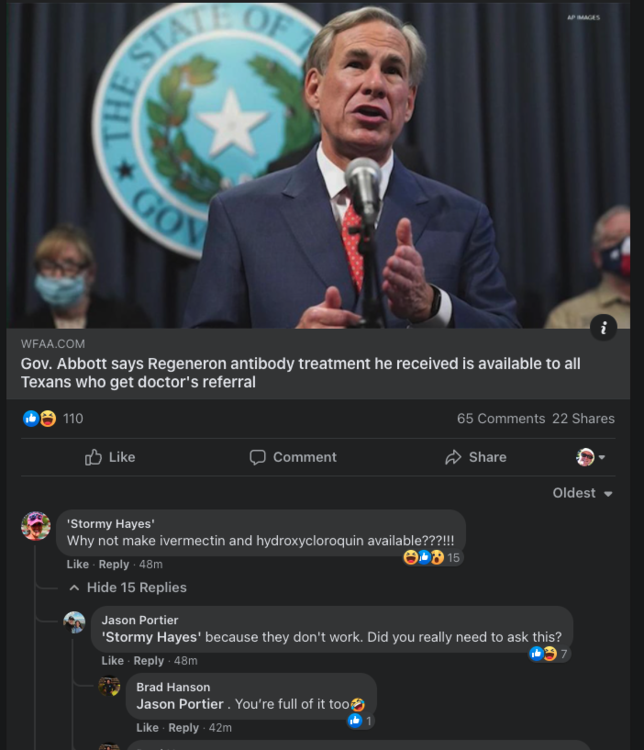644x750 pixels.
Task: View the 22 shares of the post
Action: [x=583, y=418]
